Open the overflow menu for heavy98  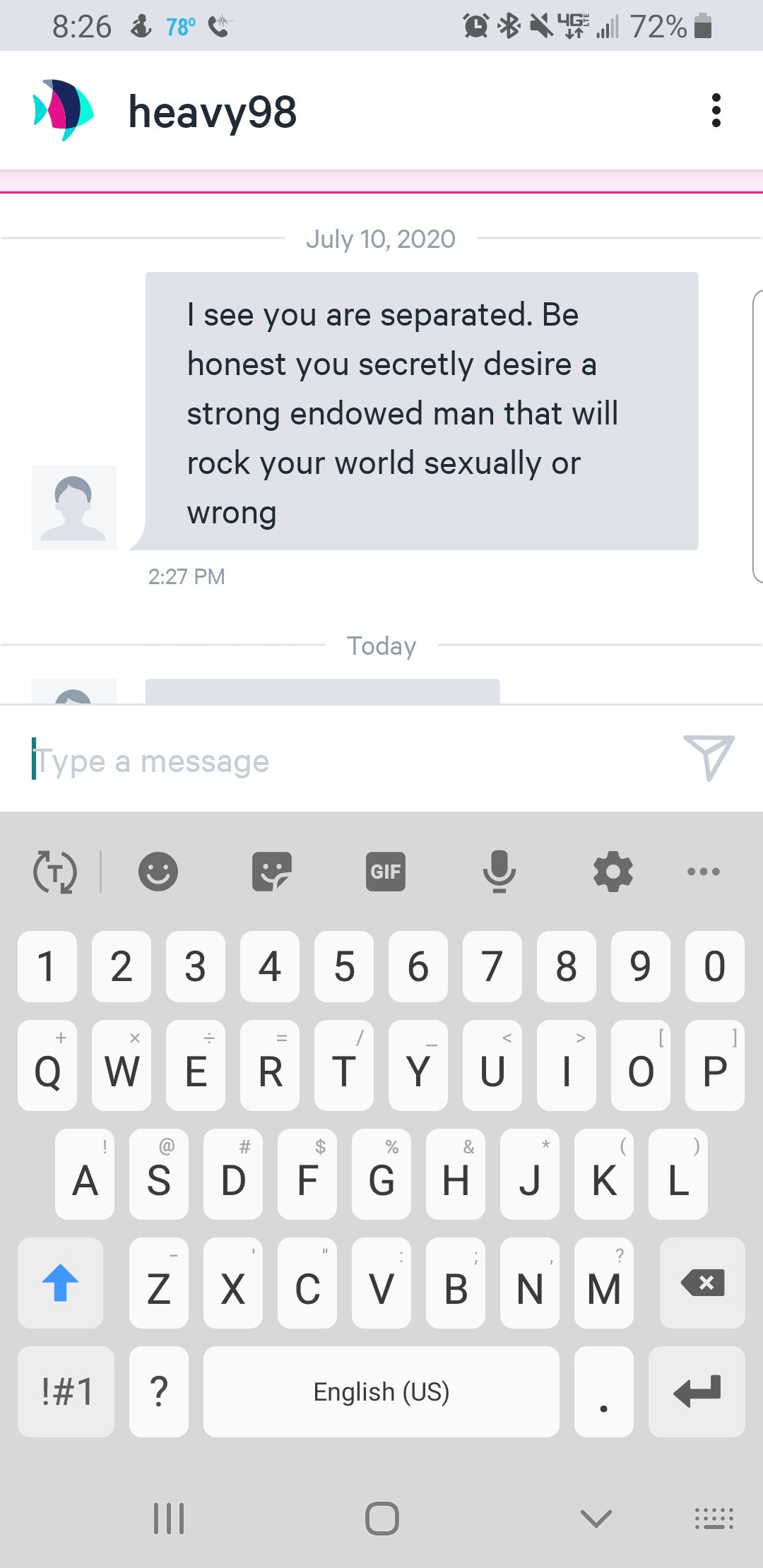click(716, 110)
